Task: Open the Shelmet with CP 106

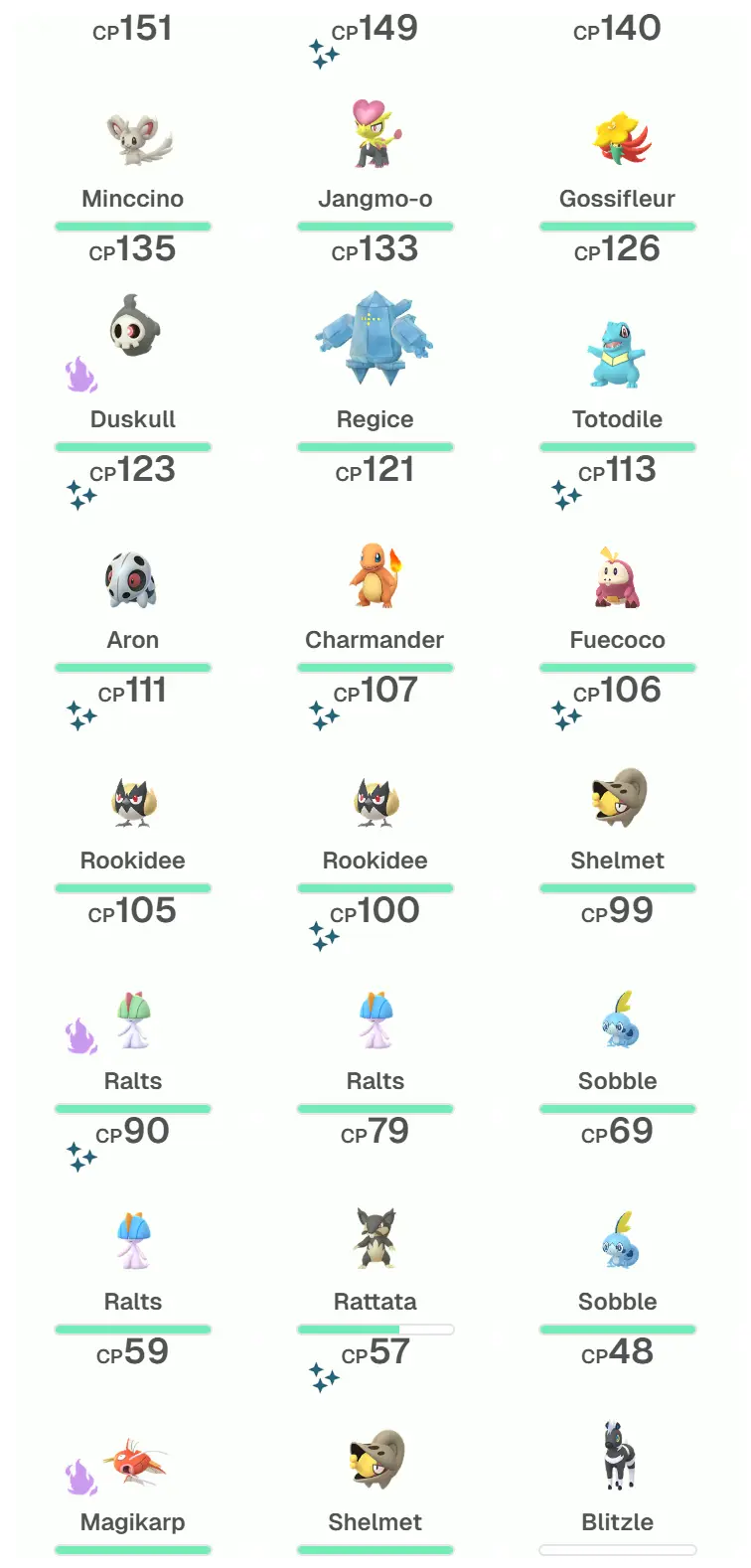Action: click(618, 798)
